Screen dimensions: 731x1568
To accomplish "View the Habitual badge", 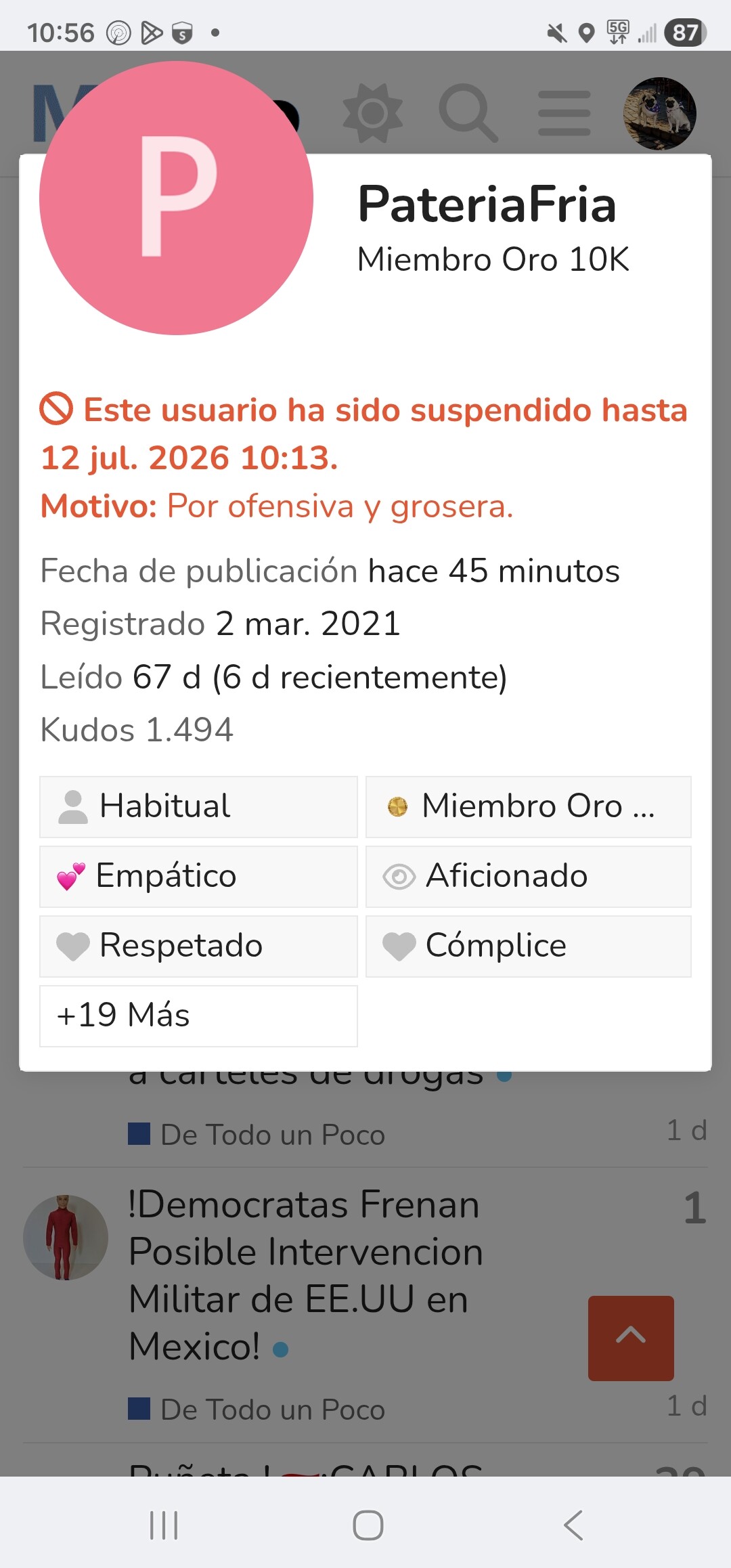I will click(x=198, y=806).
